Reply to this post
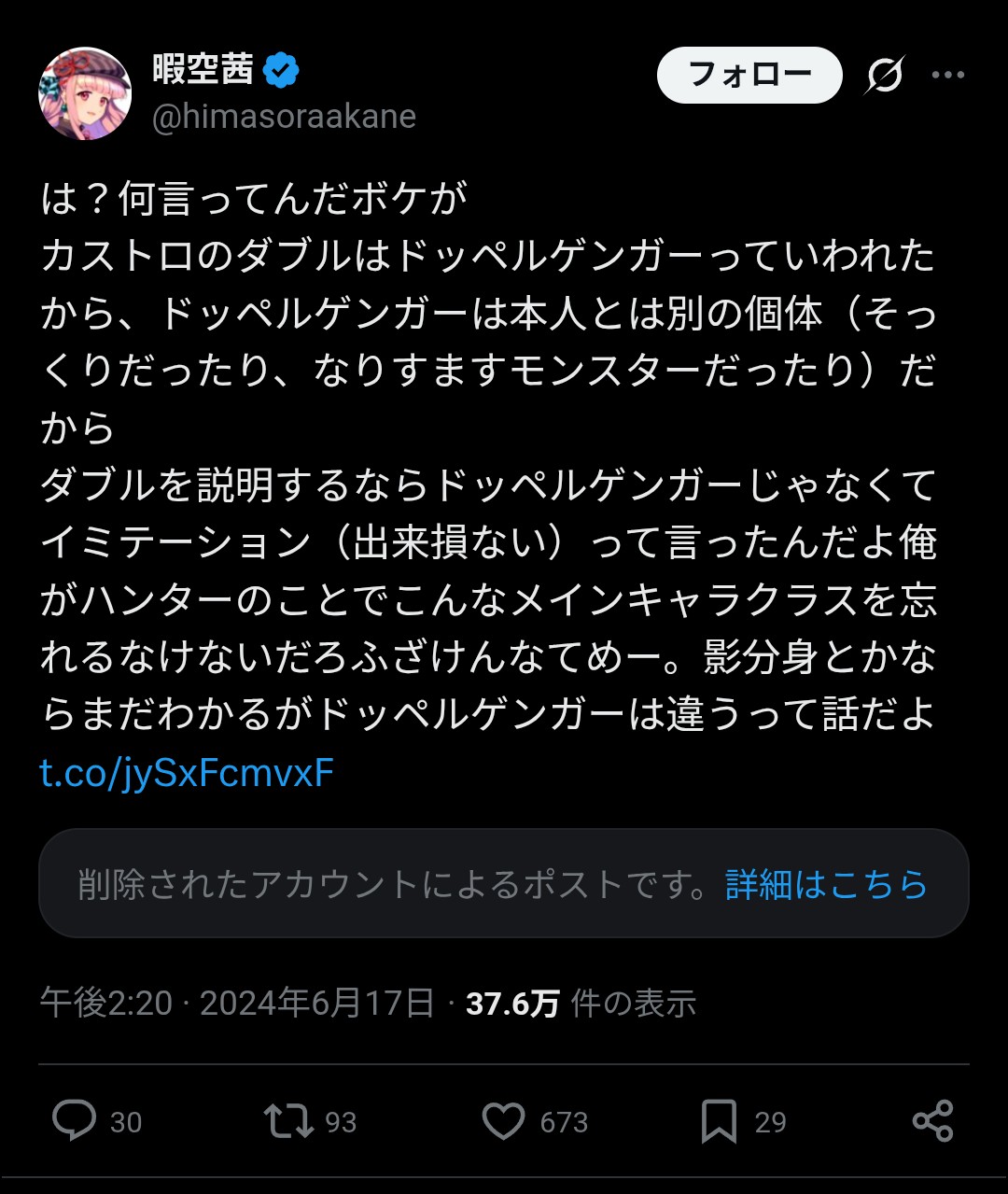Screen dimensions: 1008x1194 point(75,1120)
